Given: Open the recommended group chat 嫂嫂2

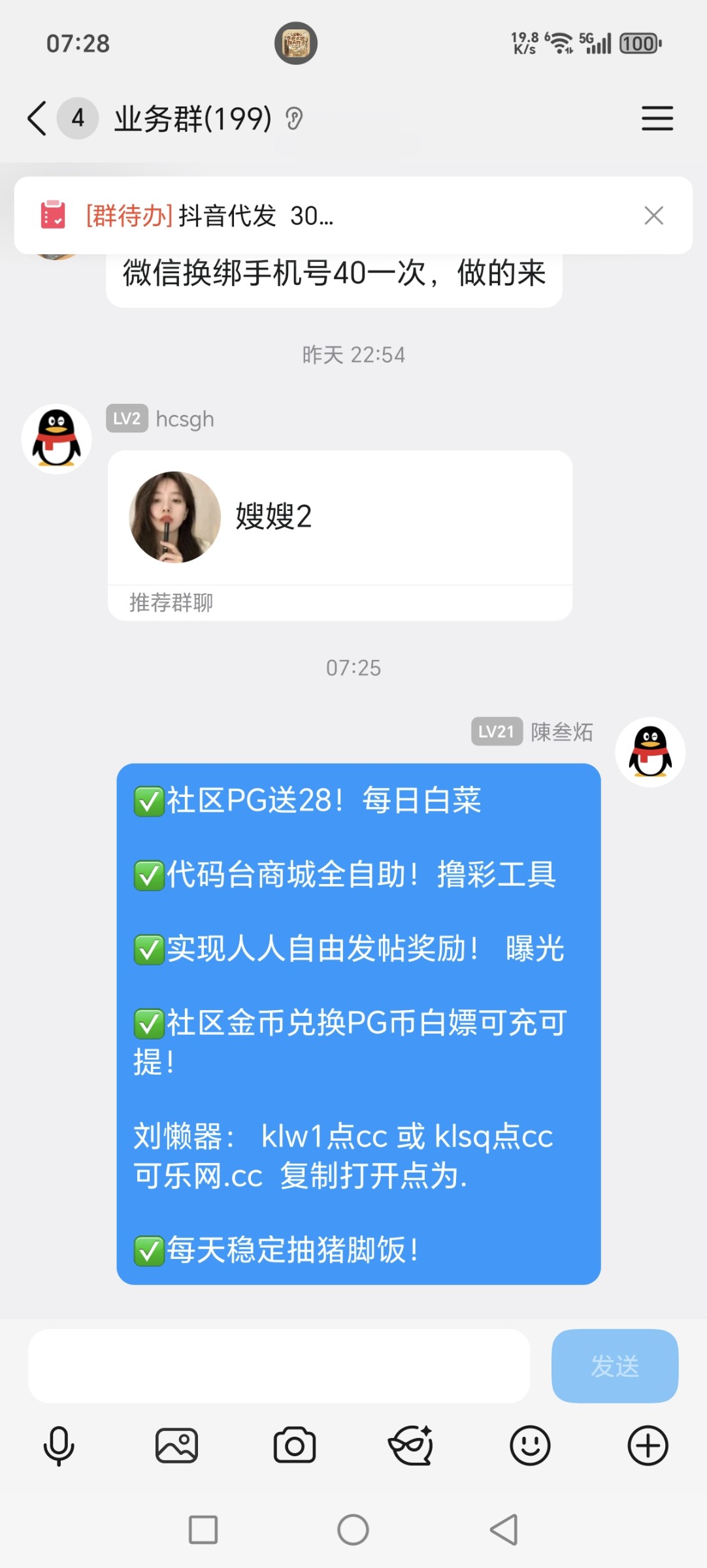Looking at the screenshot, I should point(340,523).
